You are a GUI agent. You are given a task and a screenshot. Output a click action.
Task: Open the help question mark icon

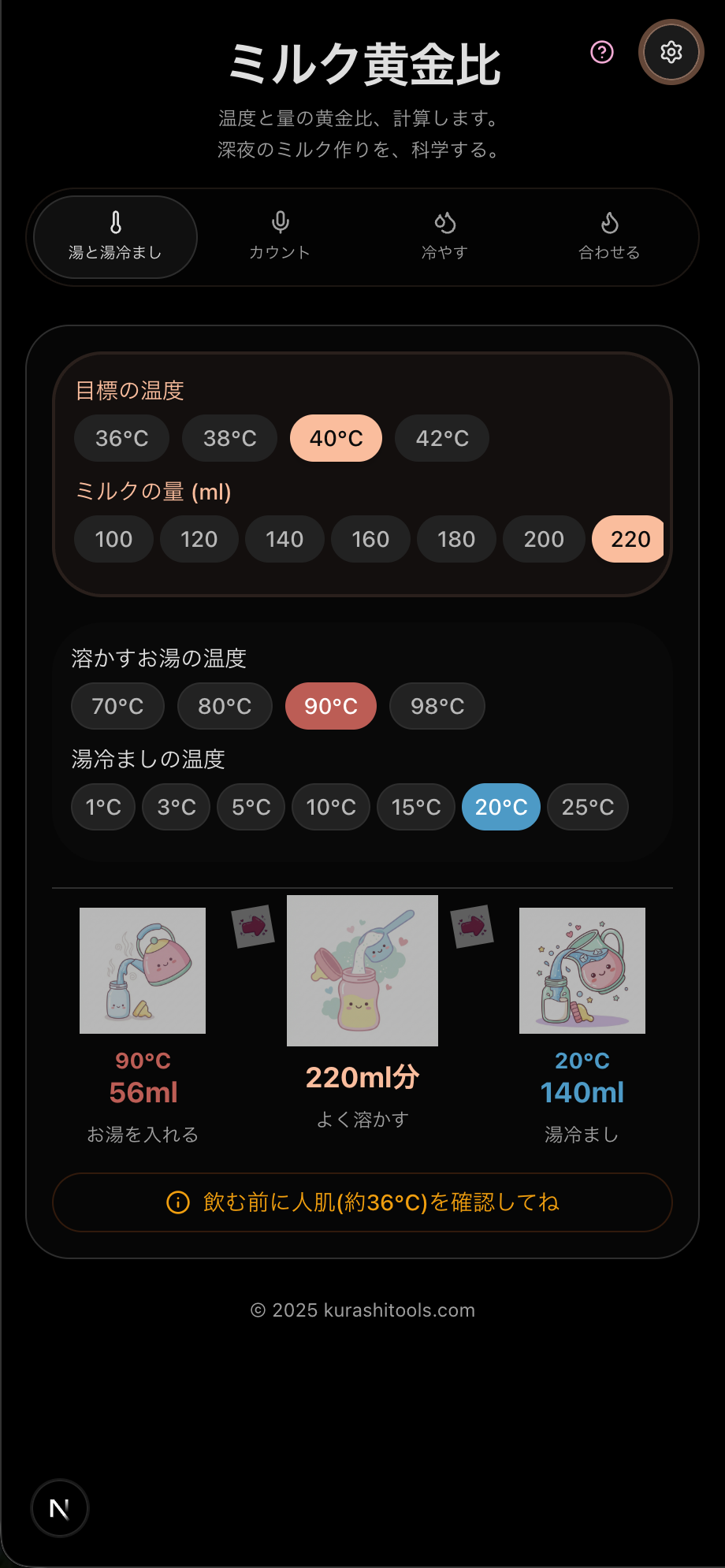[x=602, y=52]
